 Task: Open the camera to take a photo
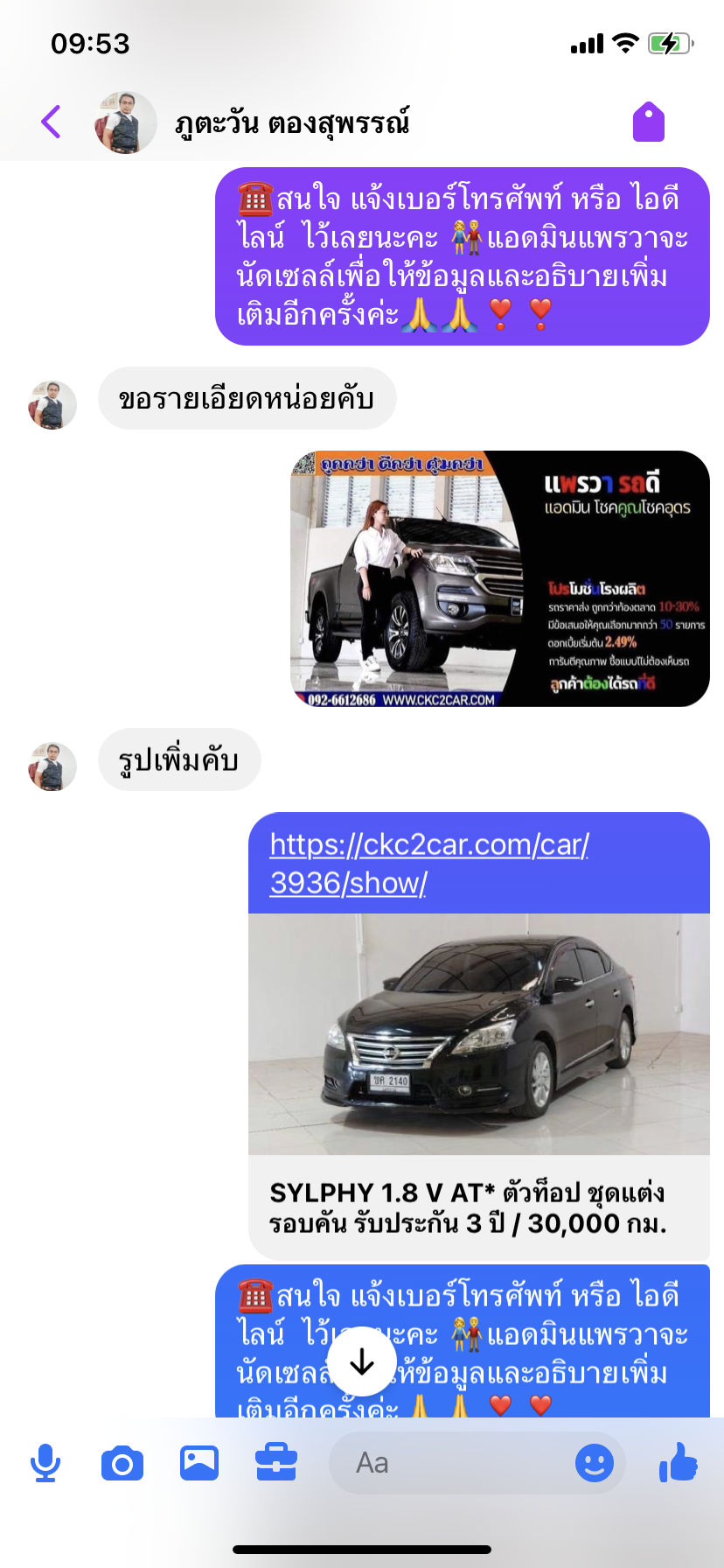[122, 1463]
